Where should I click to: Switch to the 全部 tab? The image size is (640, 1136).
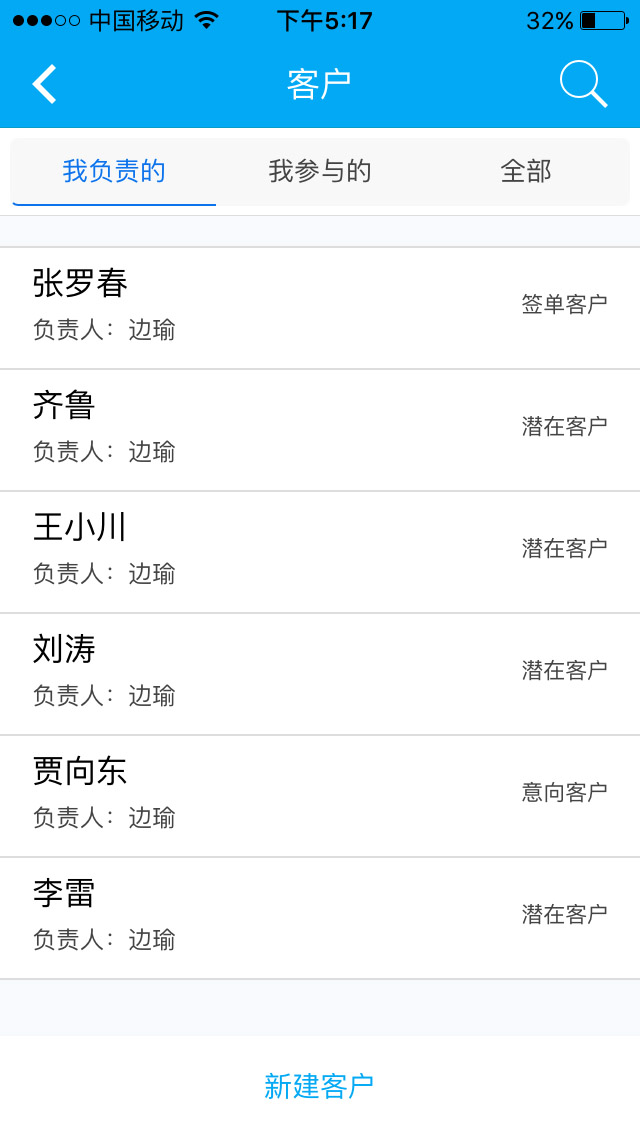coord(526,171)
